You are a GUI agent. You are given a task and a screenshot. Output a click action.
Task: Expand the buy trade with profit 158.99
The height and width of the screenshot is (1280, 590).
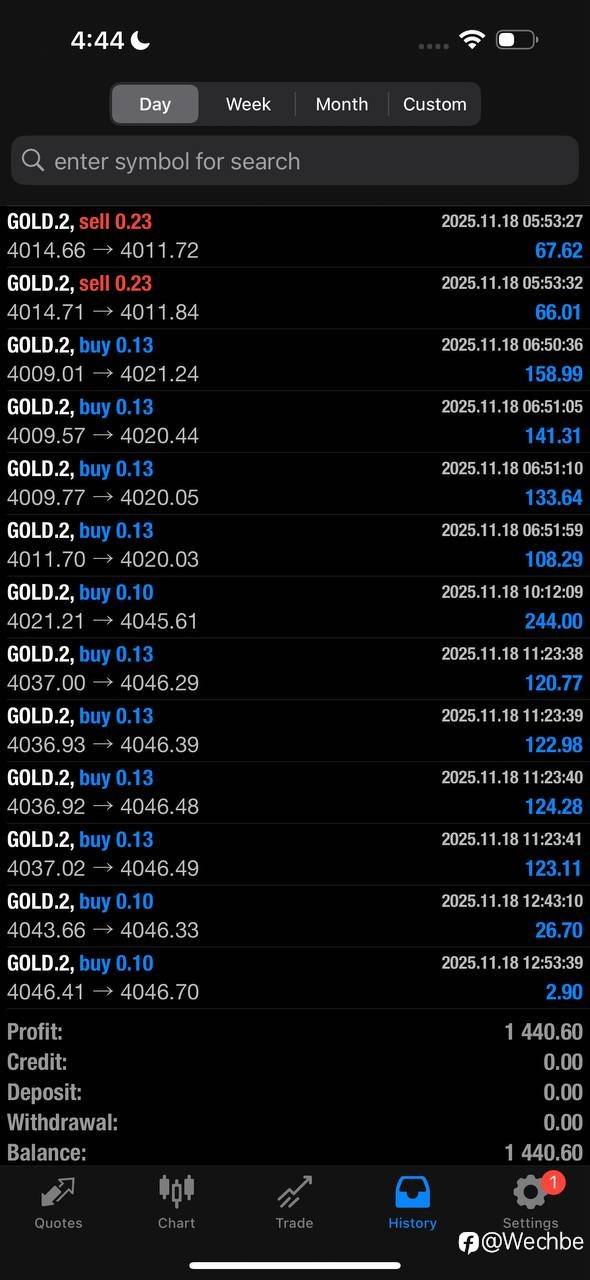pyautogui.click(x=295, y=360)
